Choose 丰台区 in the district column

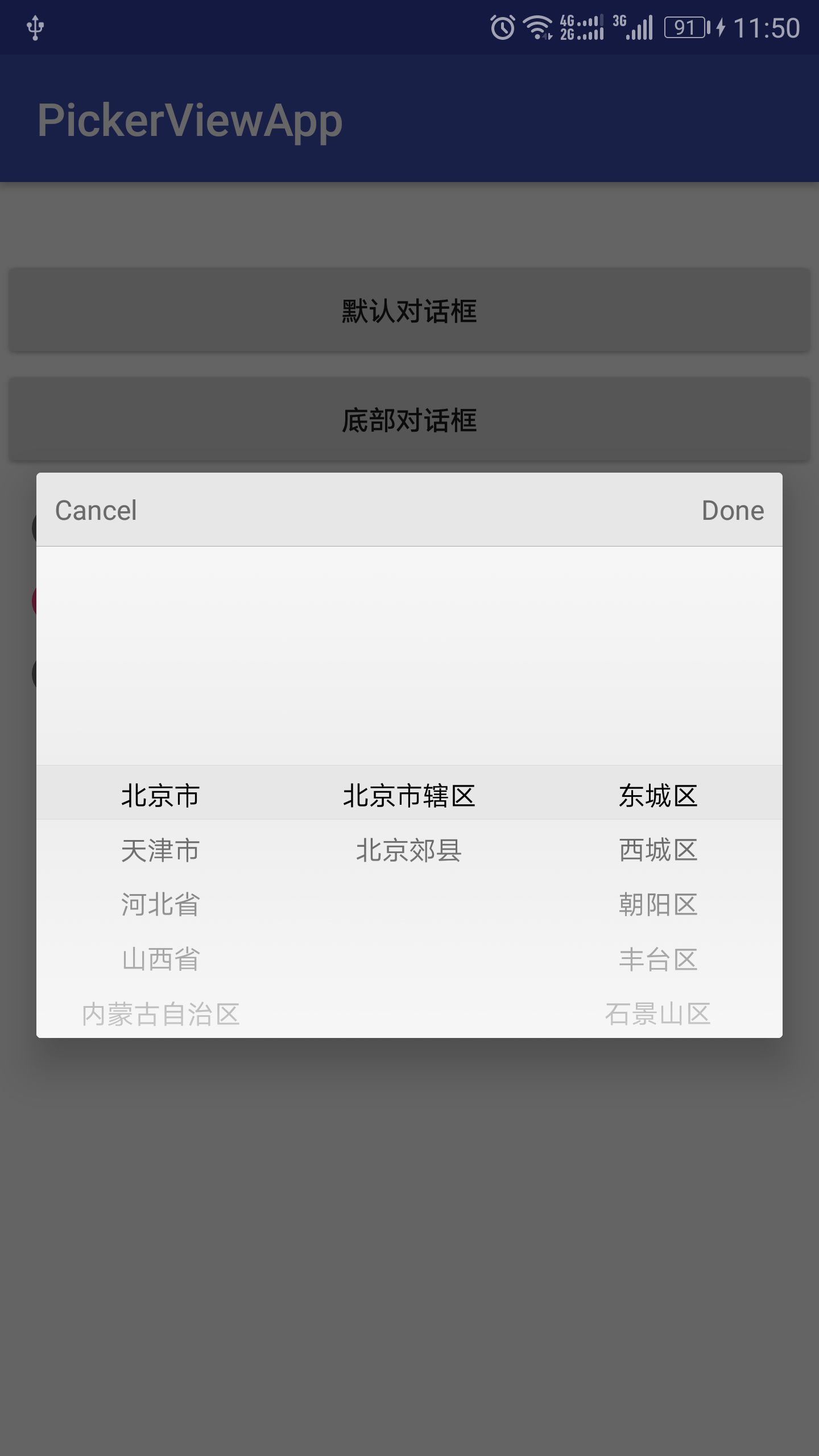click(x=658, y=959)
